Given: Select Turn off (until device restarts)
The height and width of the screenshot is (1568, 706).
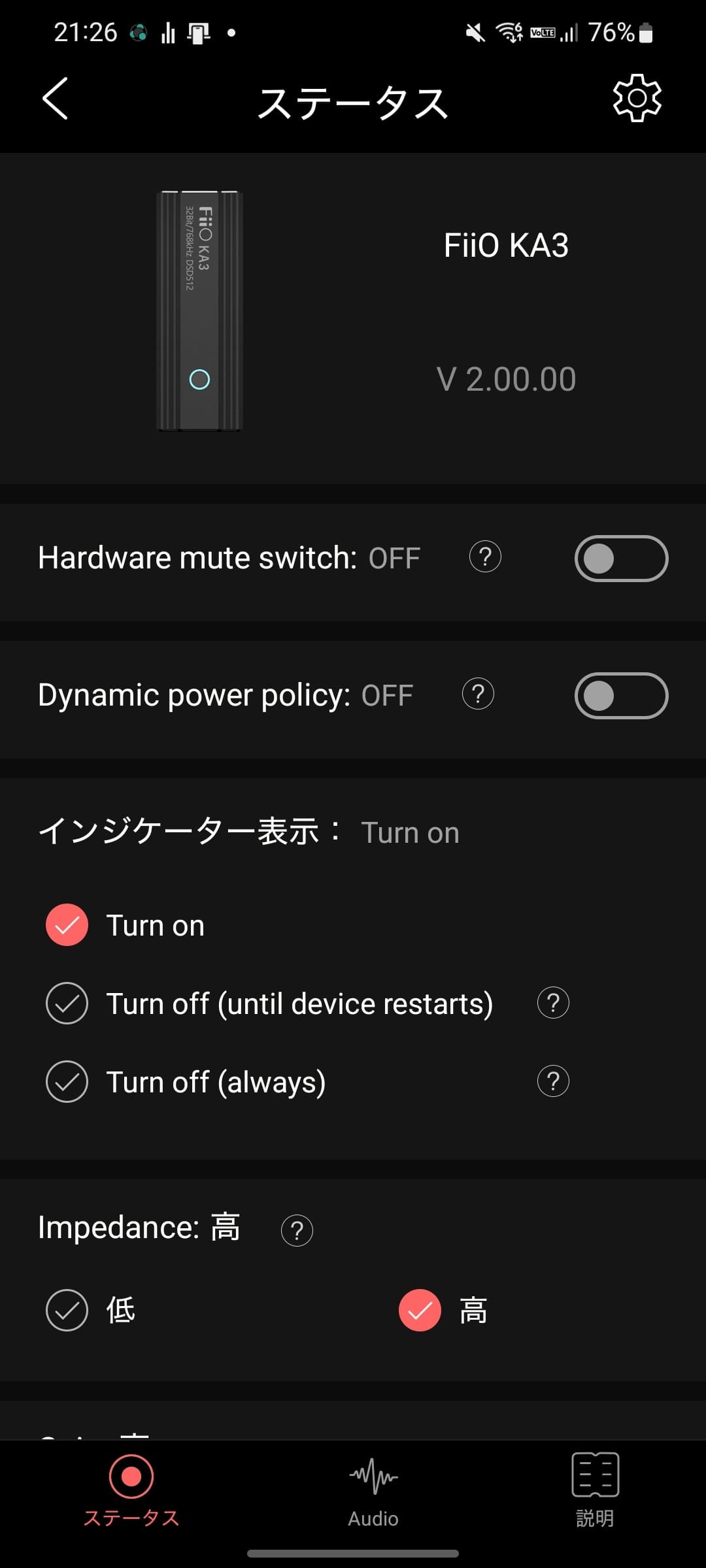Looking at the screenshot, I should click(x=67, y=1004).
